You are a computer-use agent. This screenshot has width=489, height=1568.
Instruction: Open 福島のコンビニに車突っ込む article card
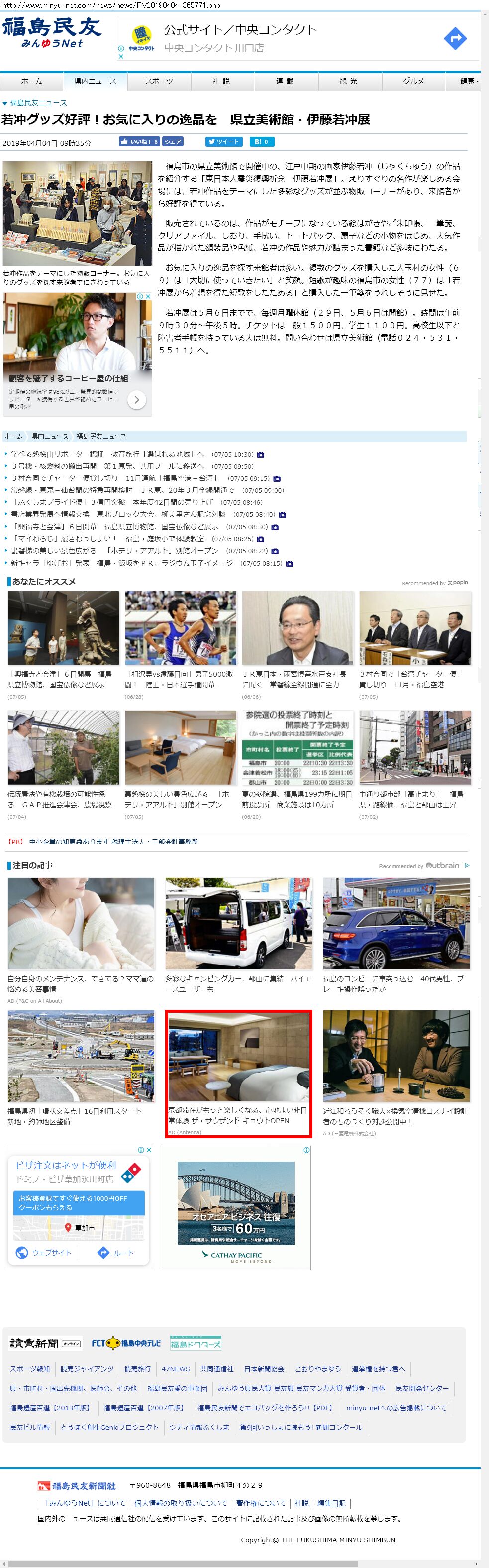point(396,936)
